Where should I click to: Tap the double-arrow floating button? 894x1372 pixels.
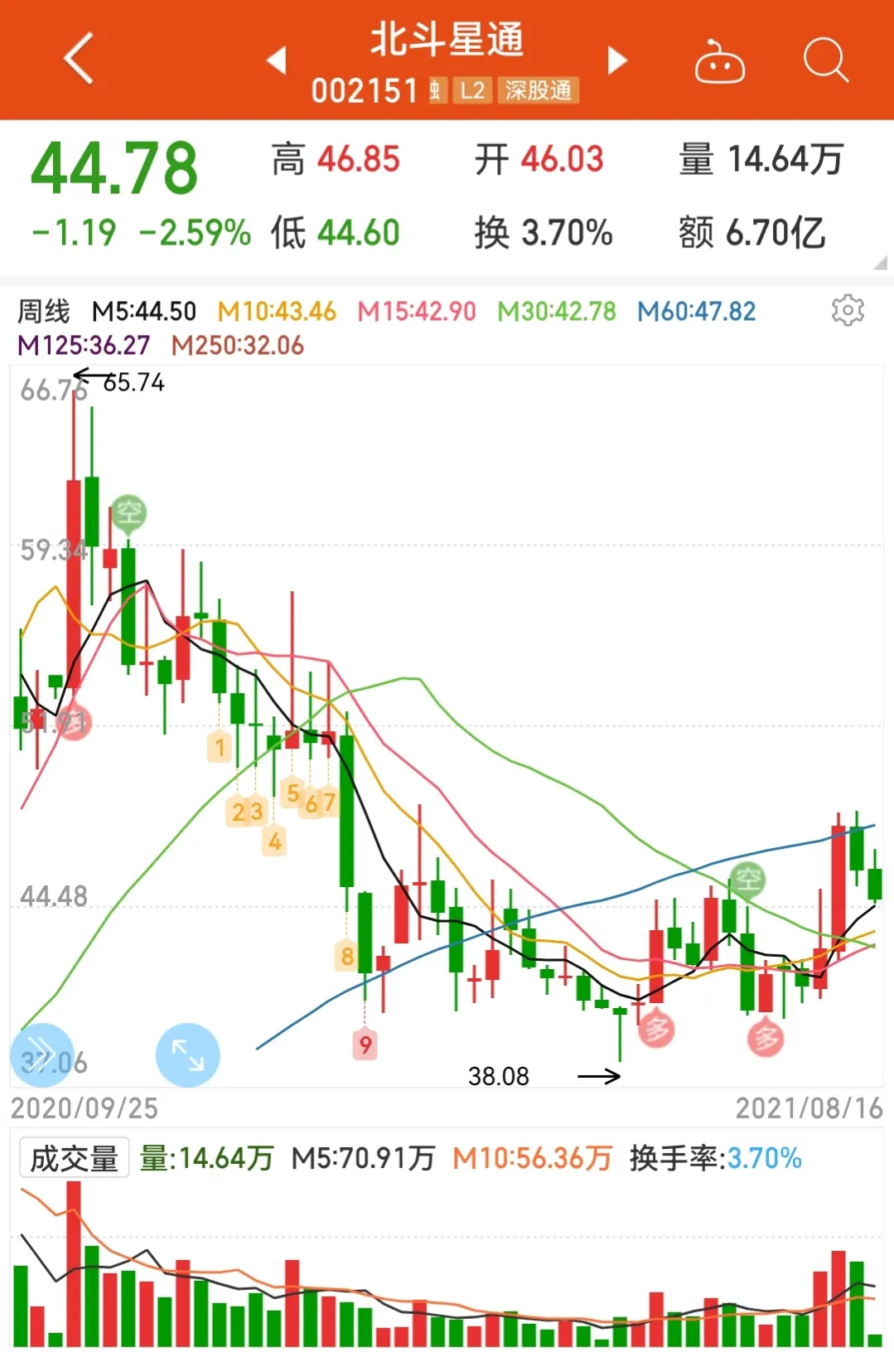pos(41,1053)
